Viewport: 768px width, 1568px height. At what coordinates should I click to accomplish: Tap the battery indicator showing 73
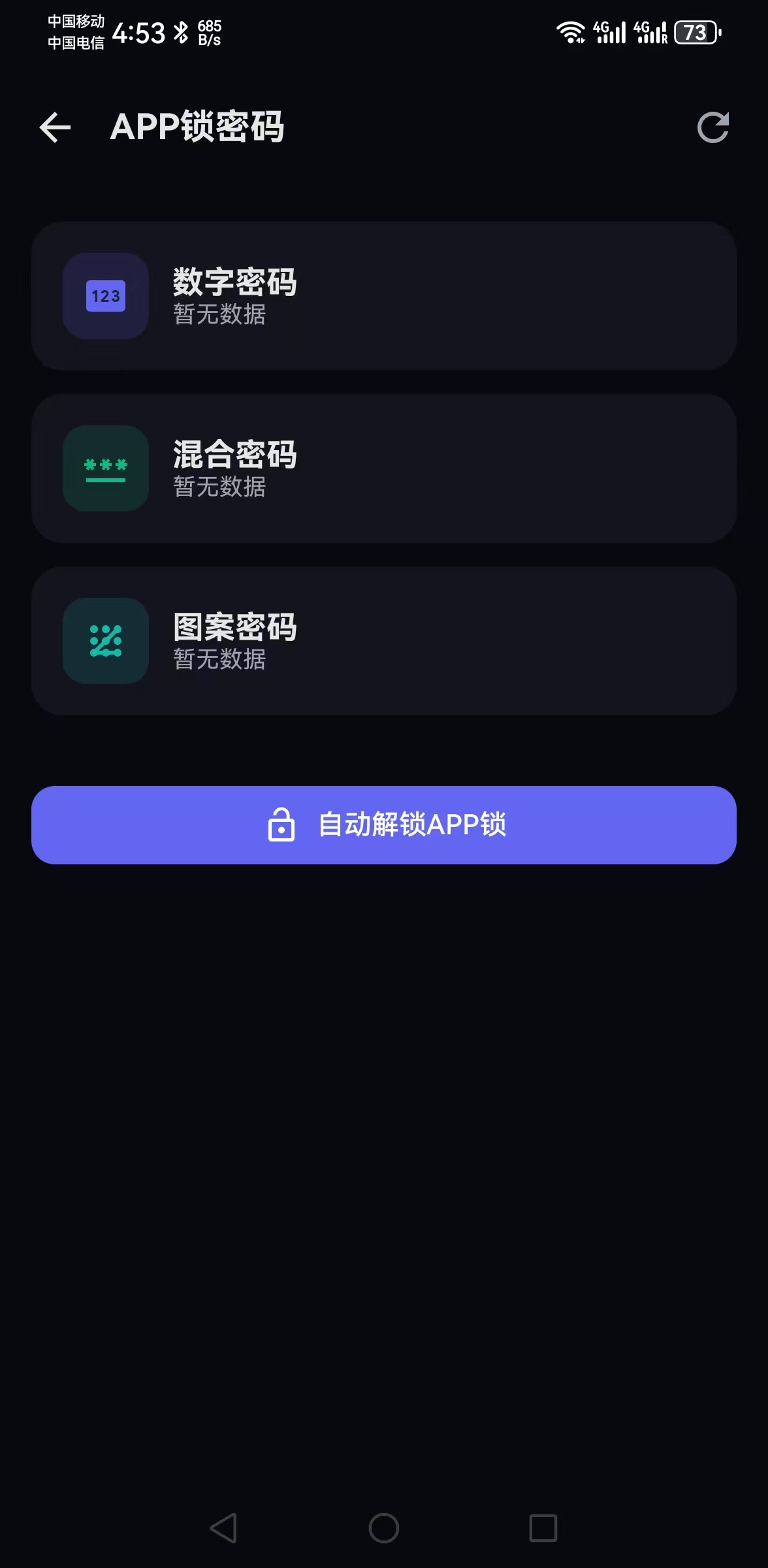(x=697, y=32)
